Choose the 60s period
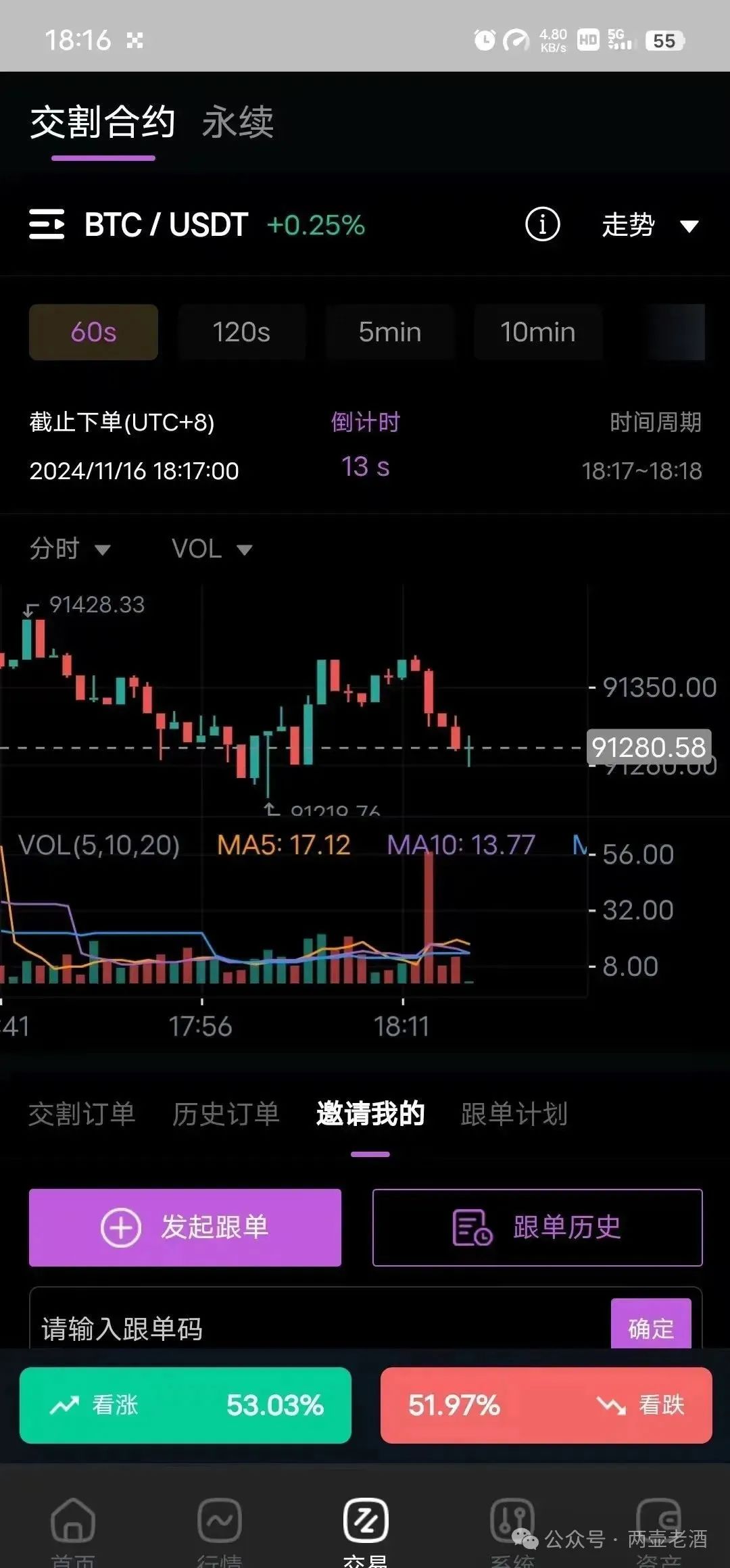The height and width of the screenshot is (1568, 730). 93,332
